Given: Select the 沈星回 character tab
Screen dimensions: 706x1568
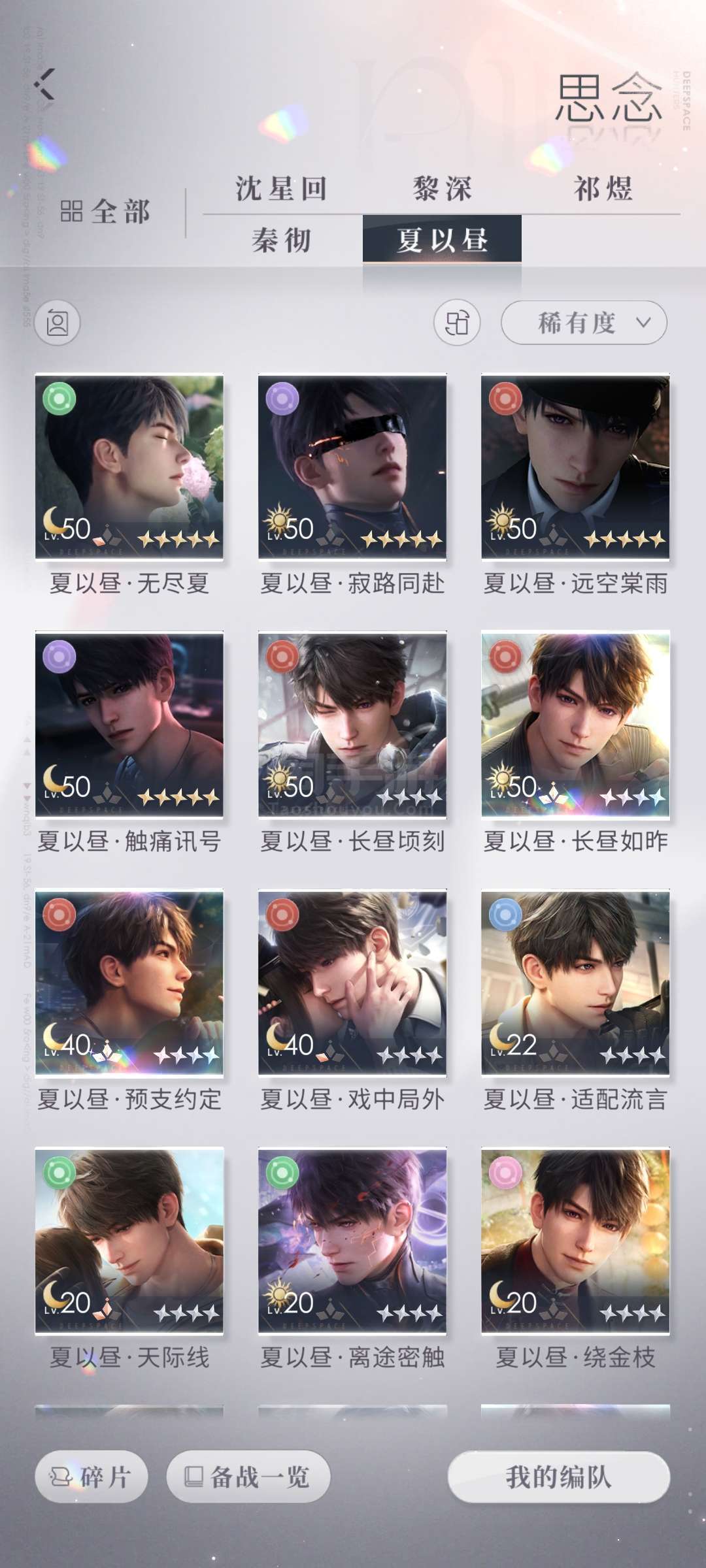Looking at the screenshot, I should [x=281, y=189].
